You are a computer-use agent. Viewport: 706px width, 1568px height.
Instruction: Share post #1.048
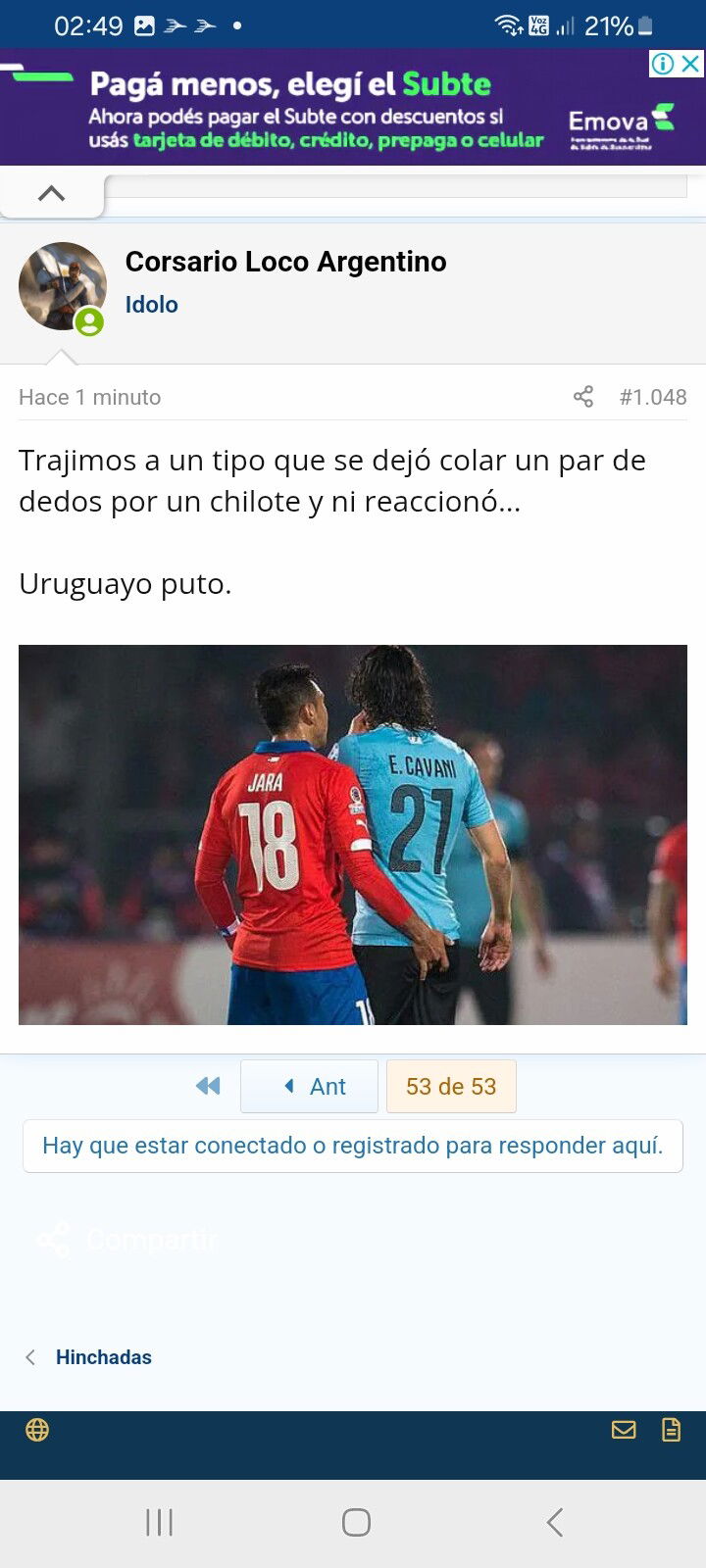pyautogui.click(x=583, y=397)
